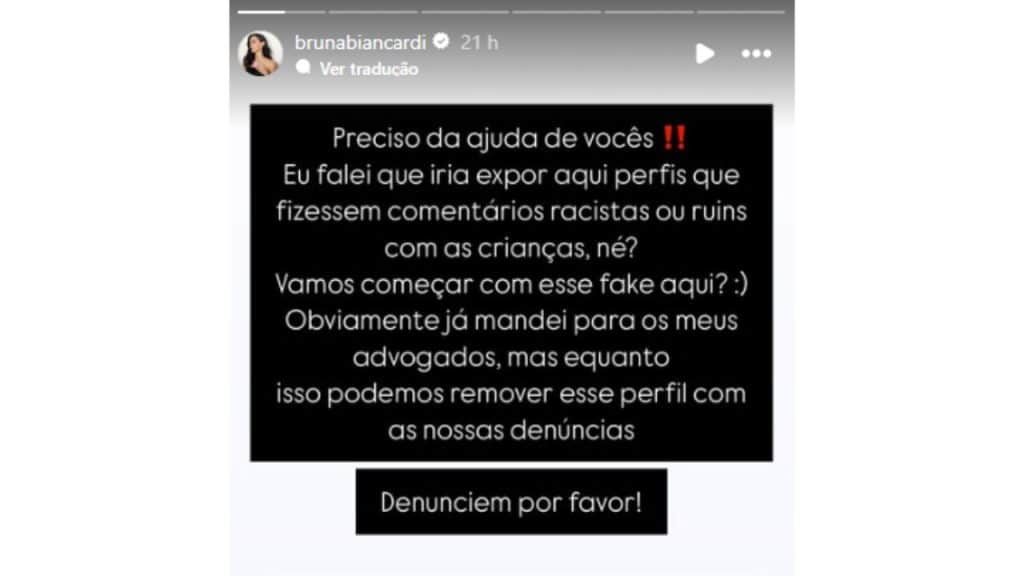Play the paused story
The width and height of the screenshot is (1024, 576).
(x=705, y=54)
